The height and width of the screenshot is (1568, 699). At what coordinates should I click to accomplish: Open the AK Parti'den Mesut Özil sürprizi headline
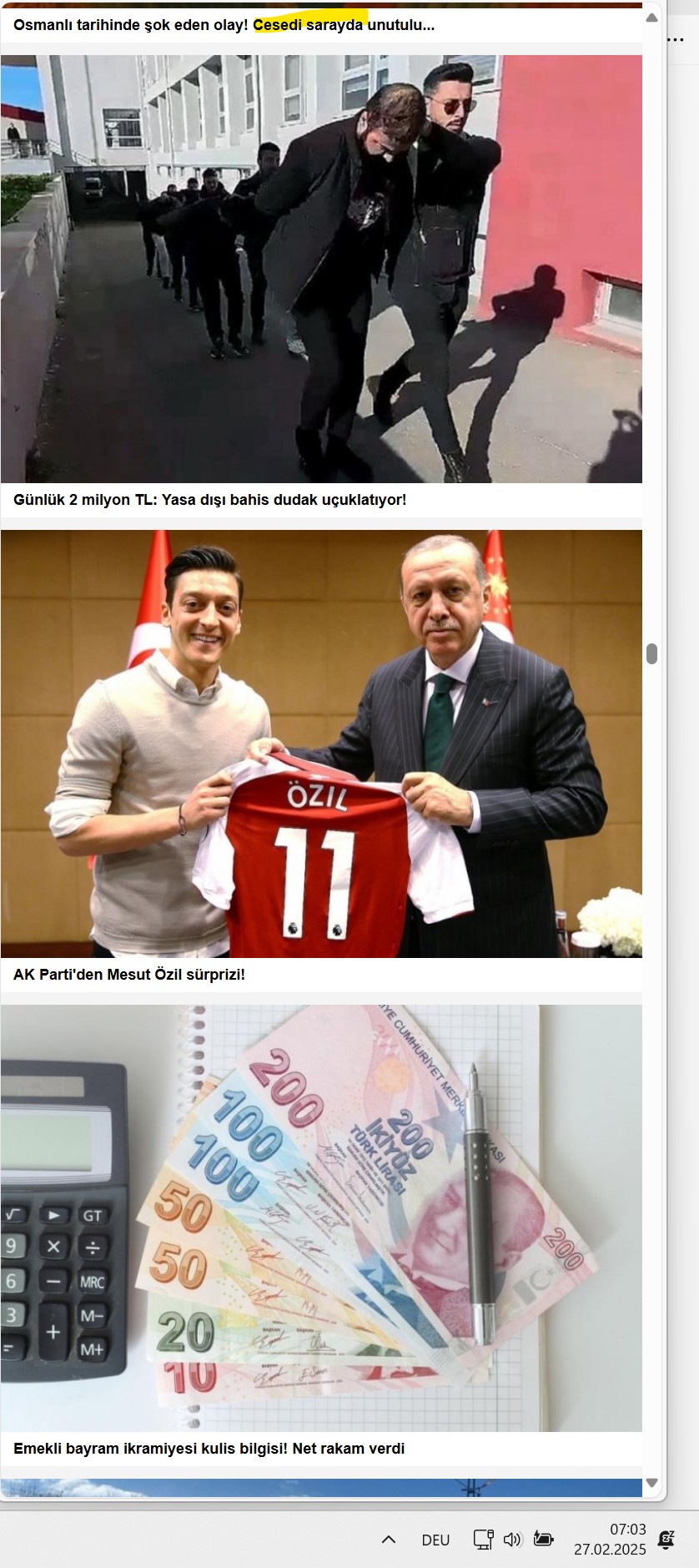(129, 974)
